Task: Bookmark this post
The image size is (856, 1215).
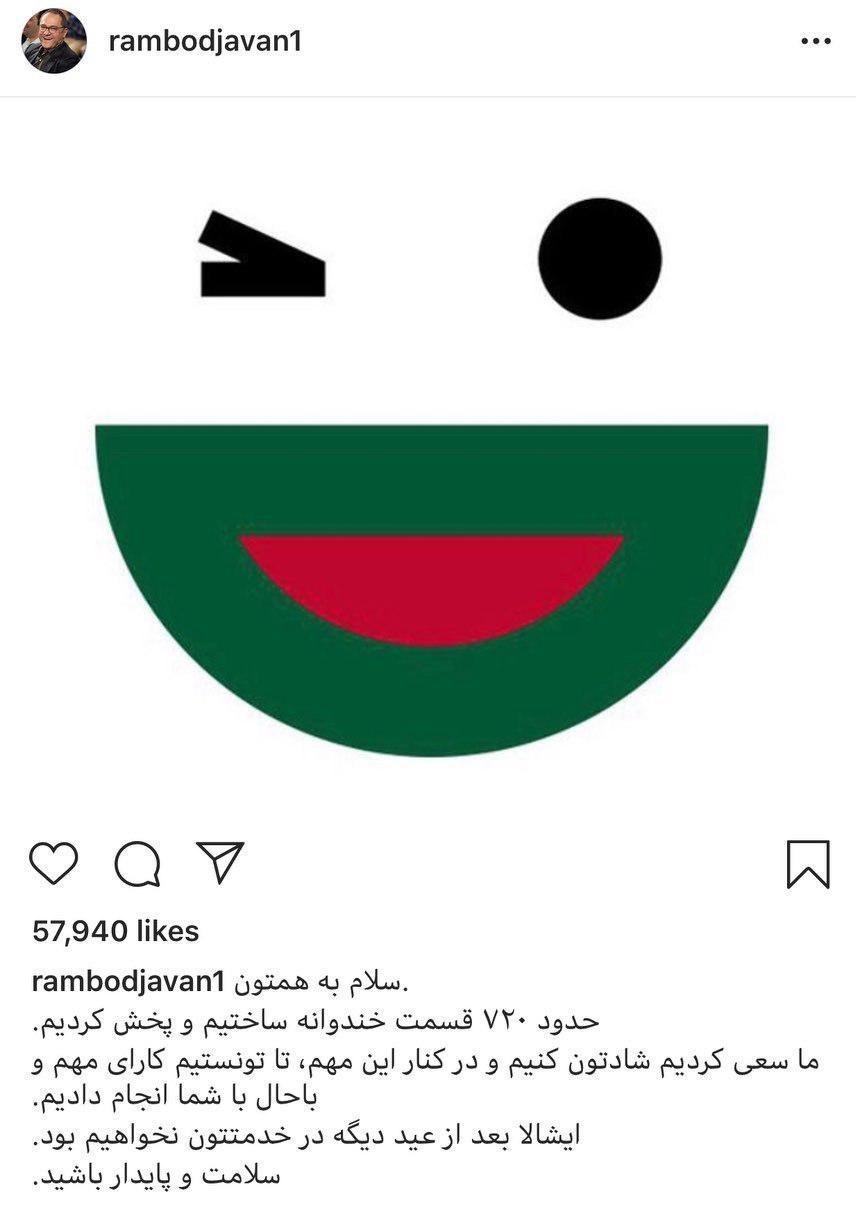Action: pos(807,863)
